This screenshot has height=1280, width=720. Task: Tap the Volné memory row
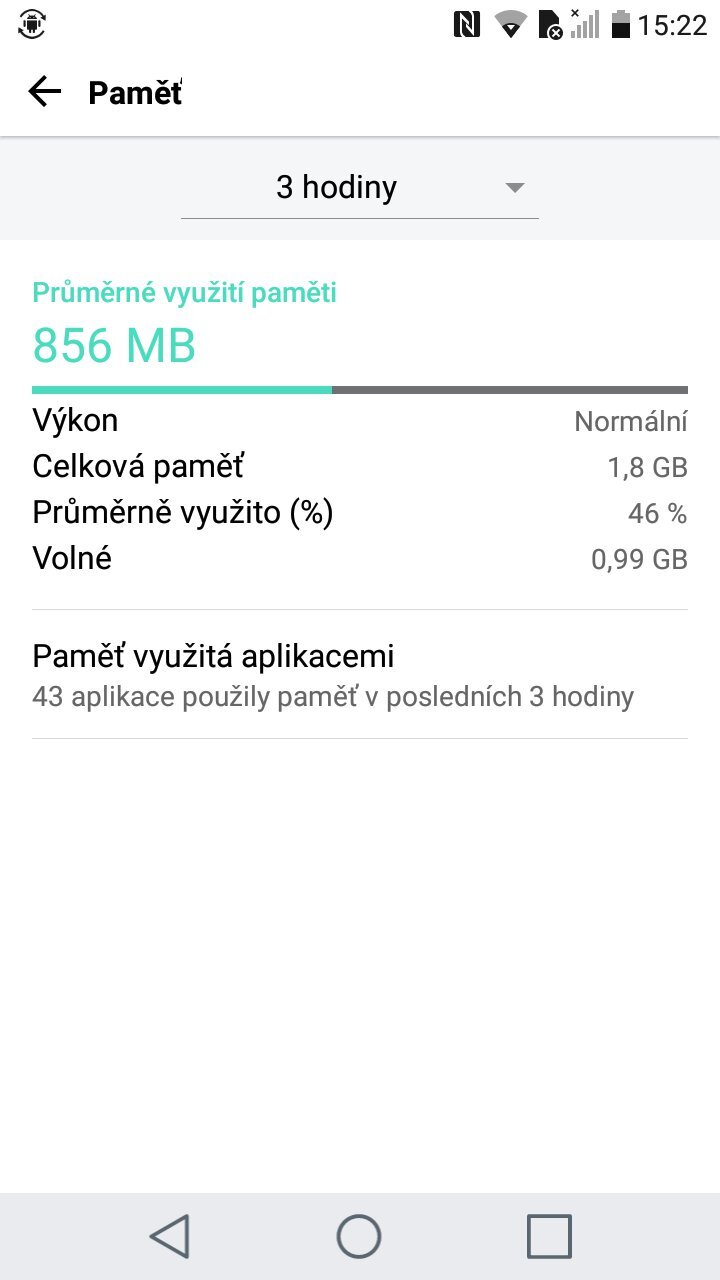(360, 558)
